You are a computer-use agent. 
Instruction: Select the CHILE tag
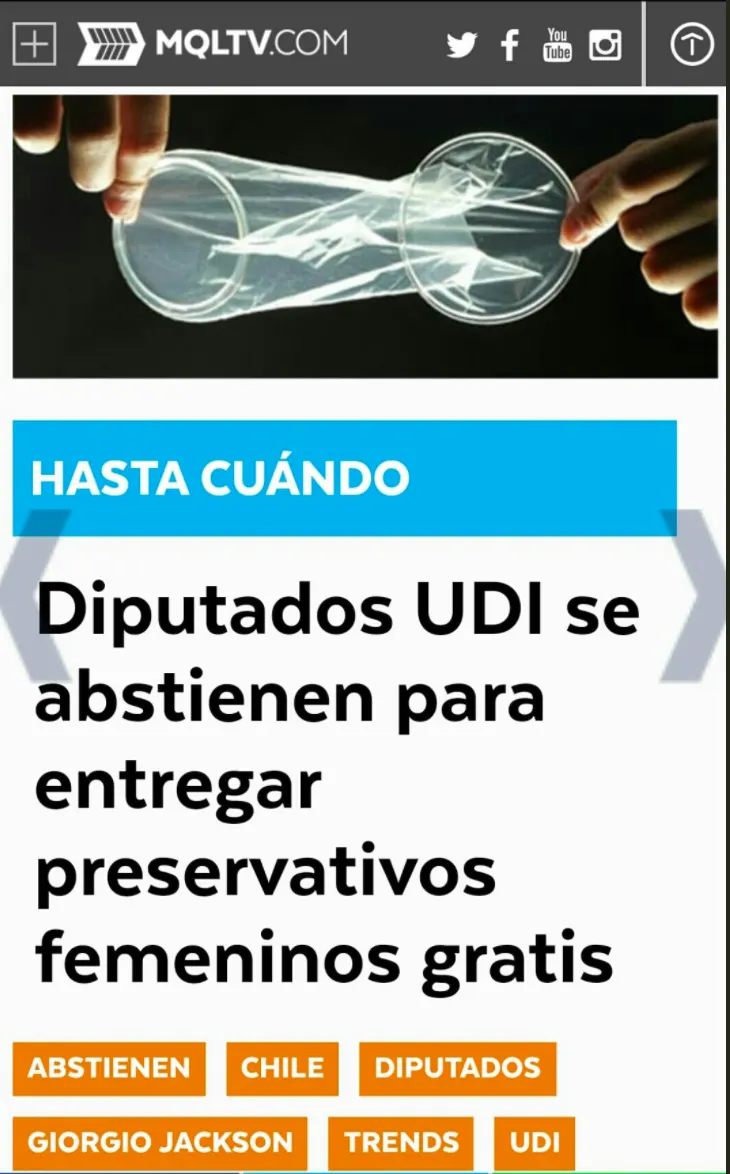[282, 1068]
